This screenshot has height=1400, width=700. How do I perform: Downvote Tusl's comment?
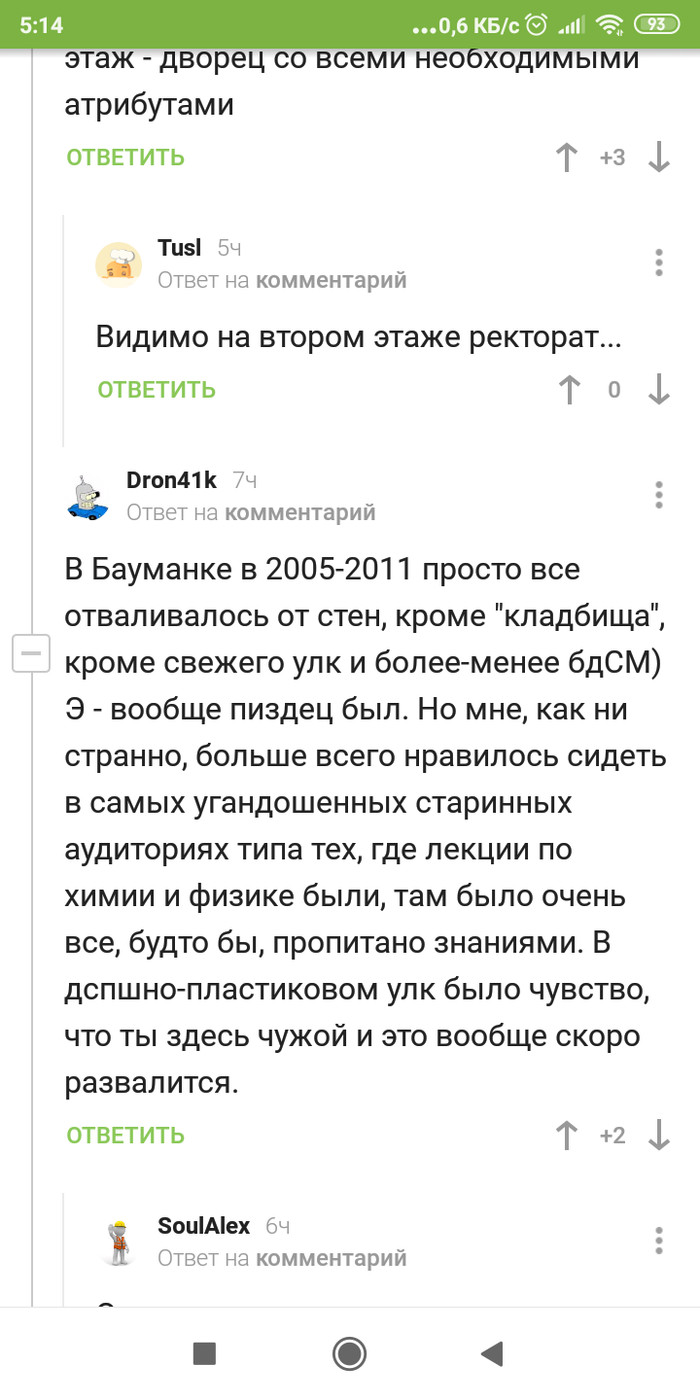coord(659,389)
